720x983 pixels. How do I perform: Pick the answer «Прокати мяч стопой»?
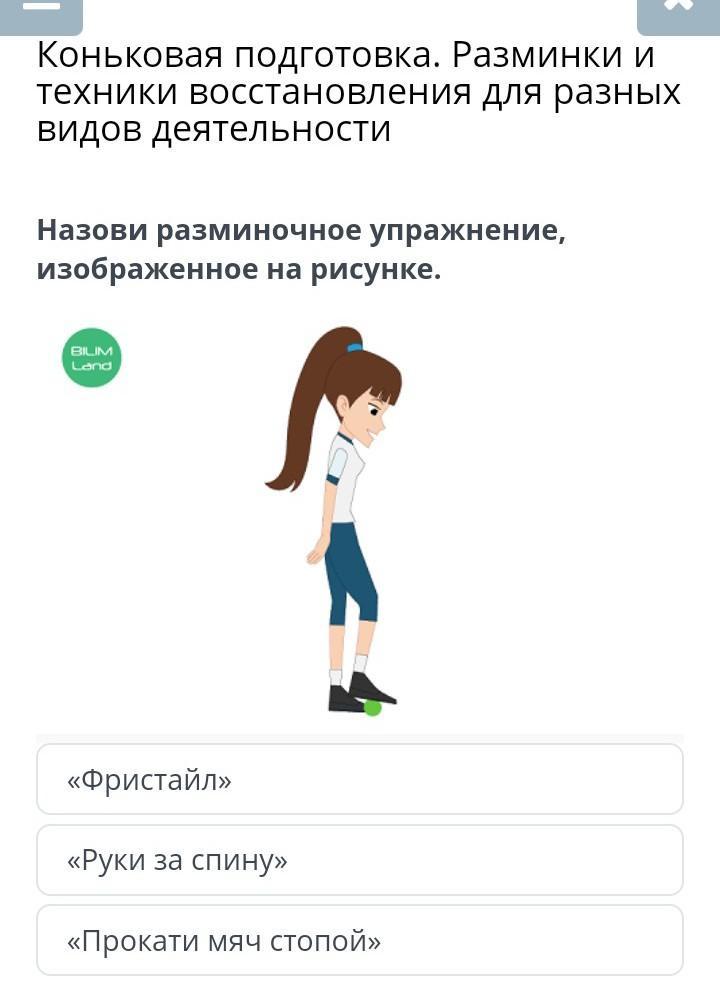point(360,940)
